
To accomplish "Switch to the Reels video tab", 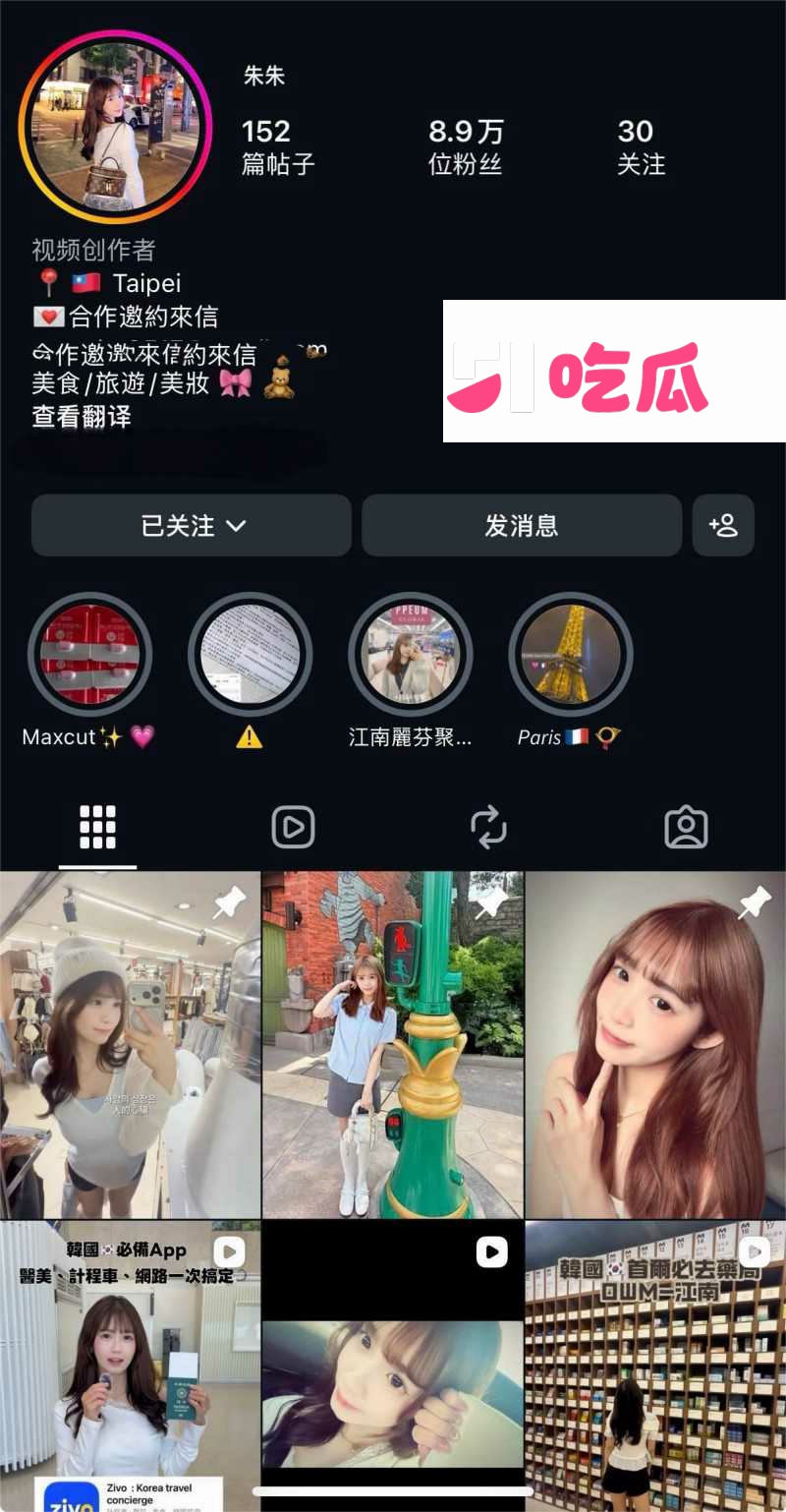I will (x=293, y=827).
